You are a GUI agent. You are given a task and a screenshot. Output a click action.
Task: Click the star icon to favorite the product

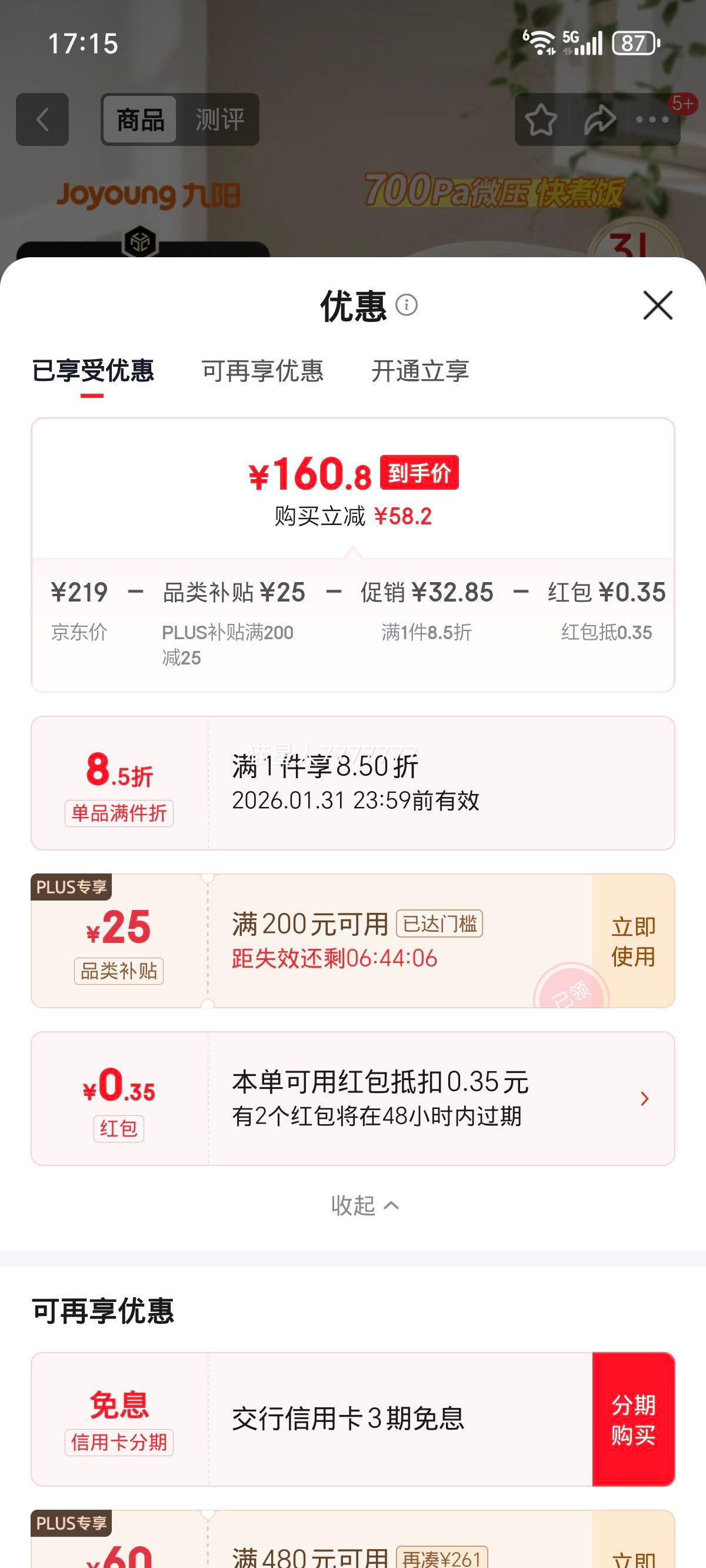point(541,119)
